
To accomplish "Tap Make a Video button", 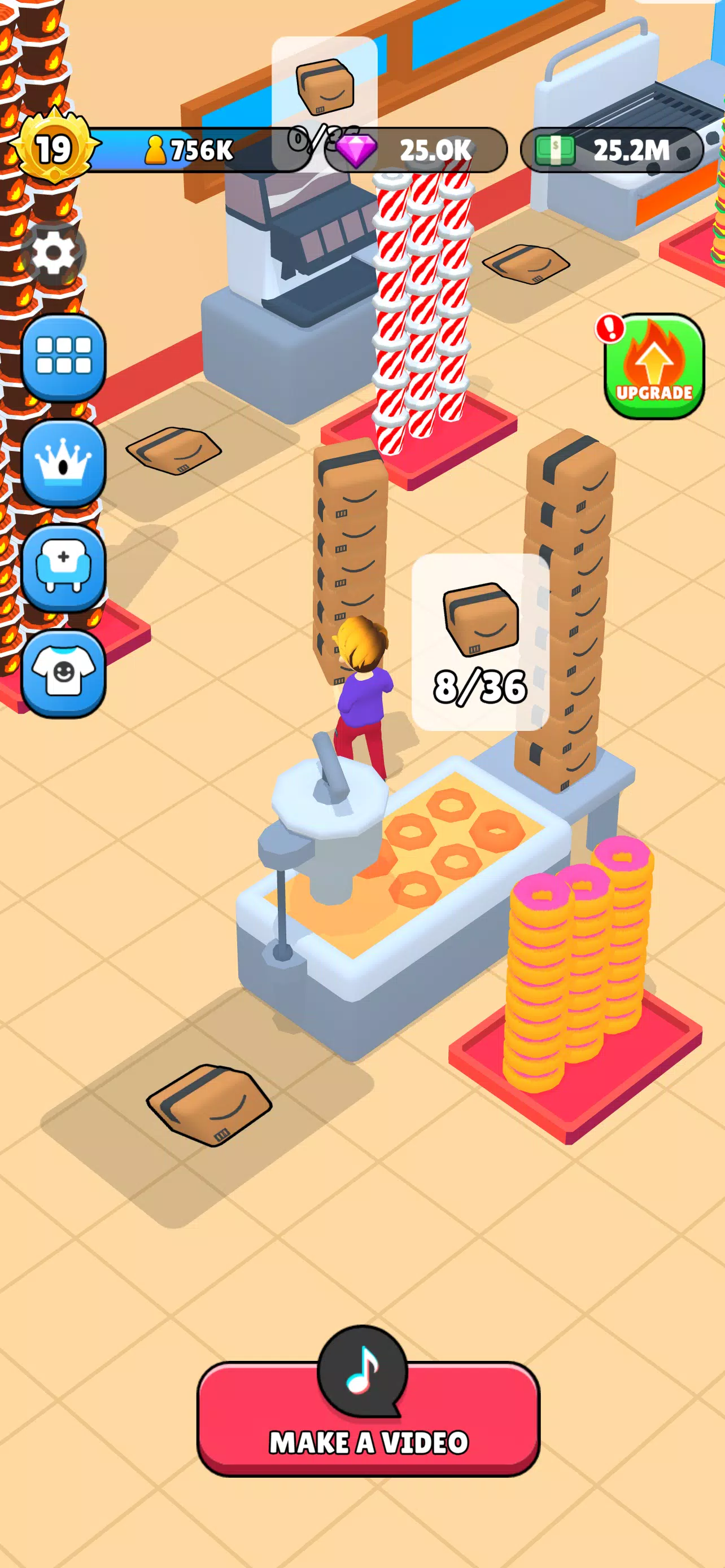I will coord(368,1420).
